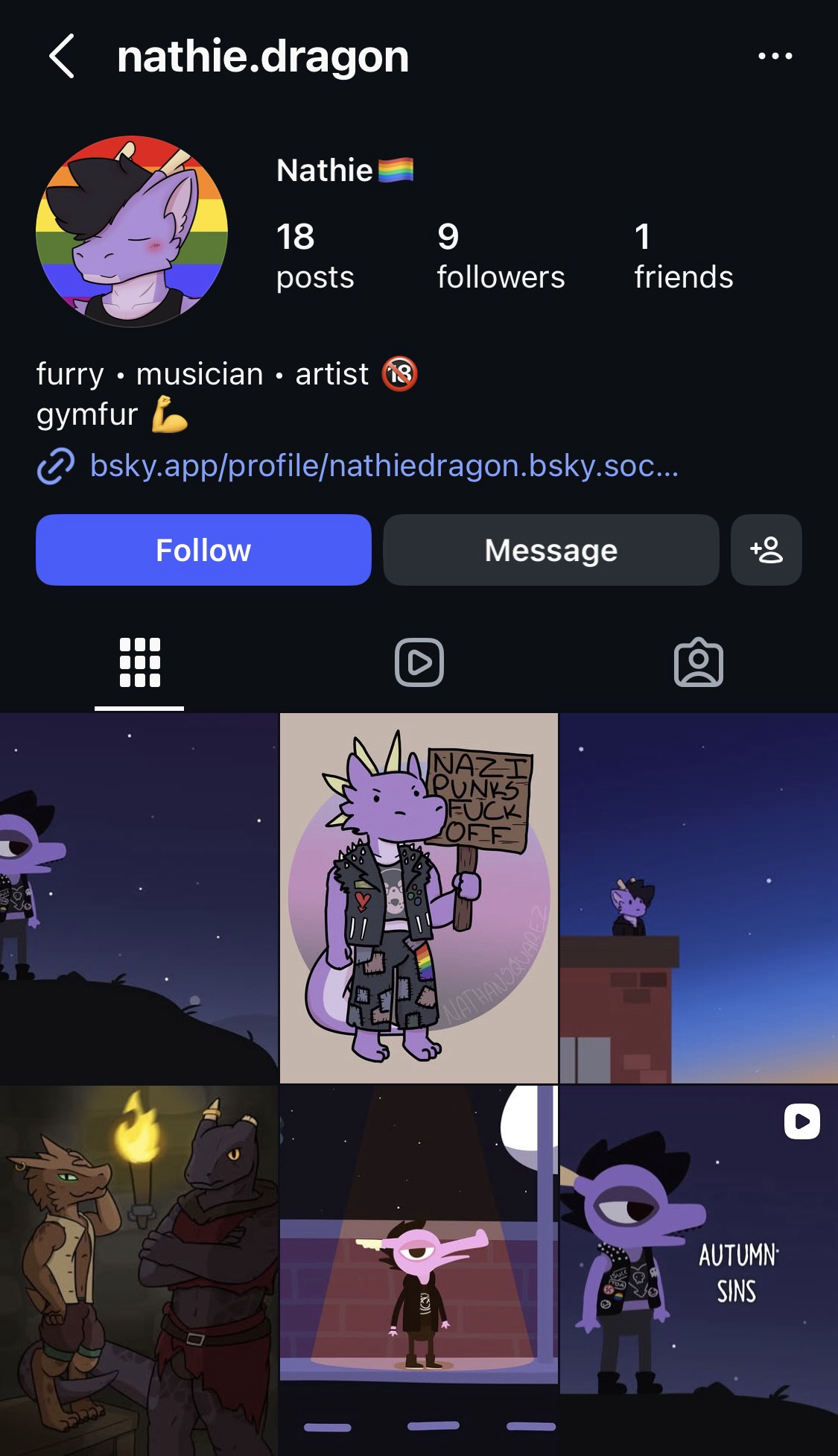Open the bsky.app profile link
The image size is (838, 1456).
point(384,466)
